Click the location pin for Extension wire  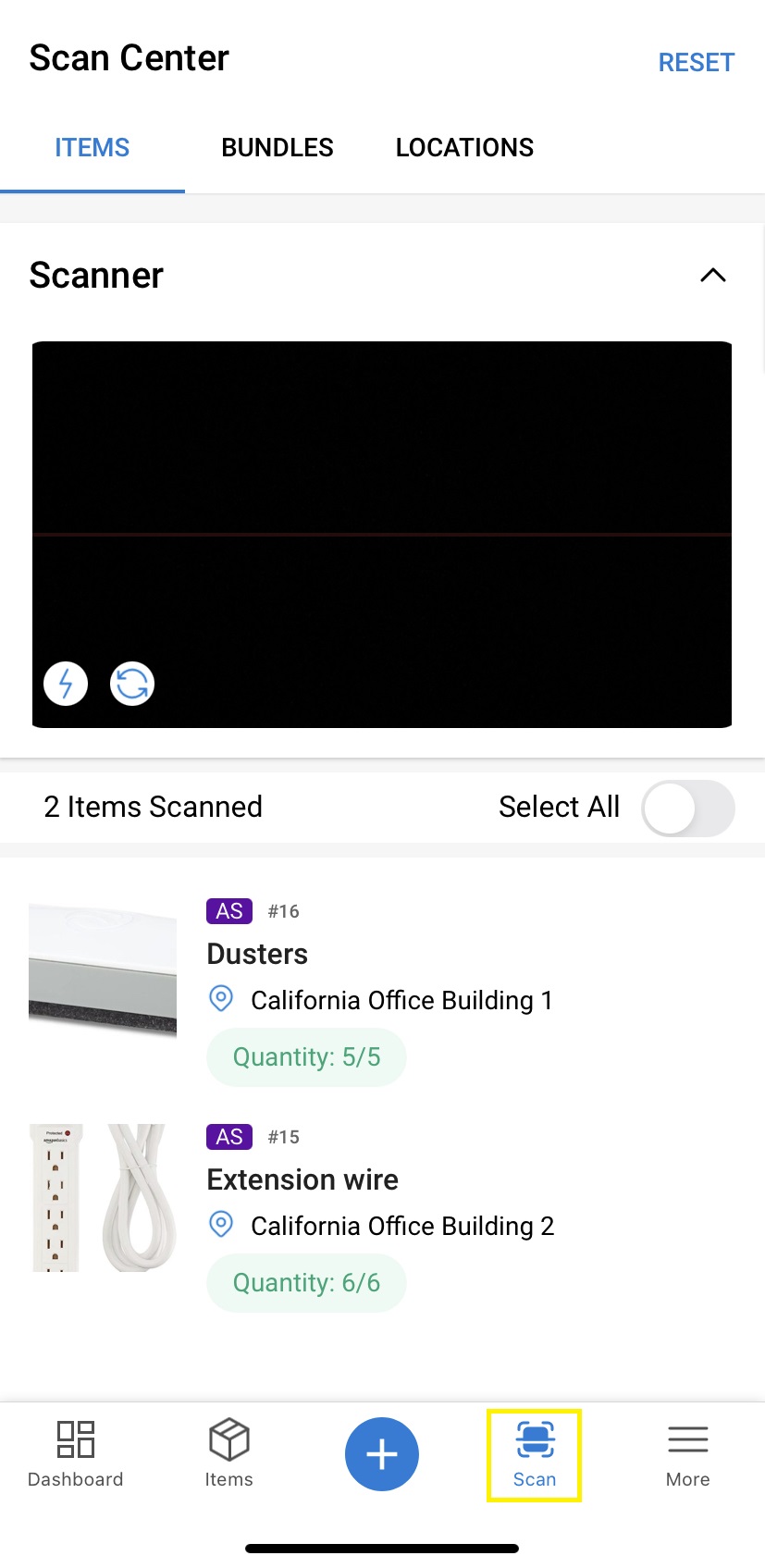(220, 1224)
